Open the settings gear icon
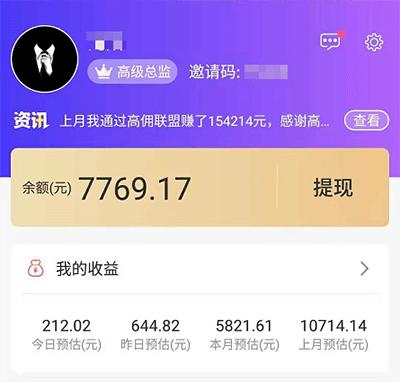 pos(374,42)
